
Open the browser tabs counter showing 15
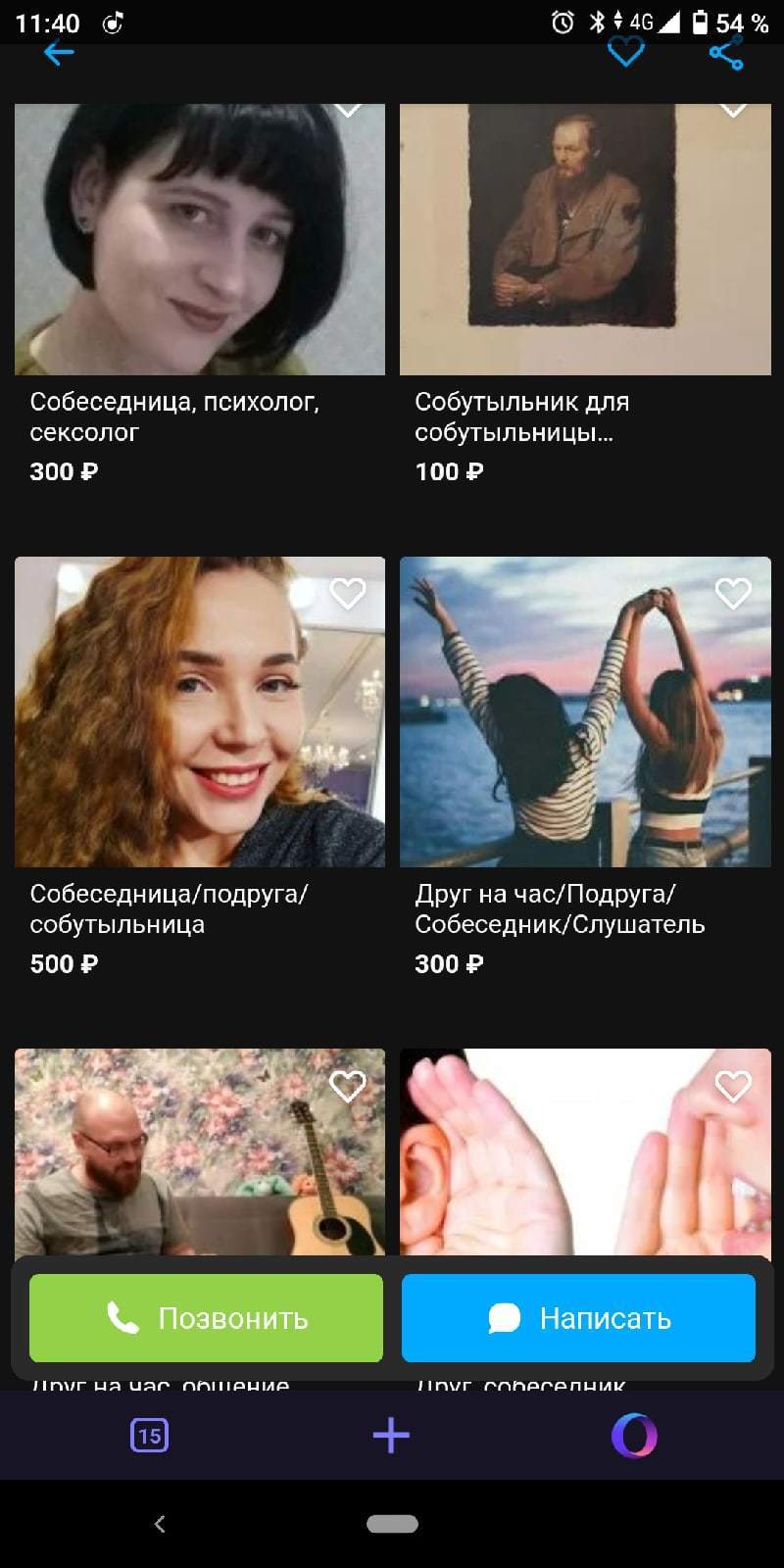pos(149,1437)
